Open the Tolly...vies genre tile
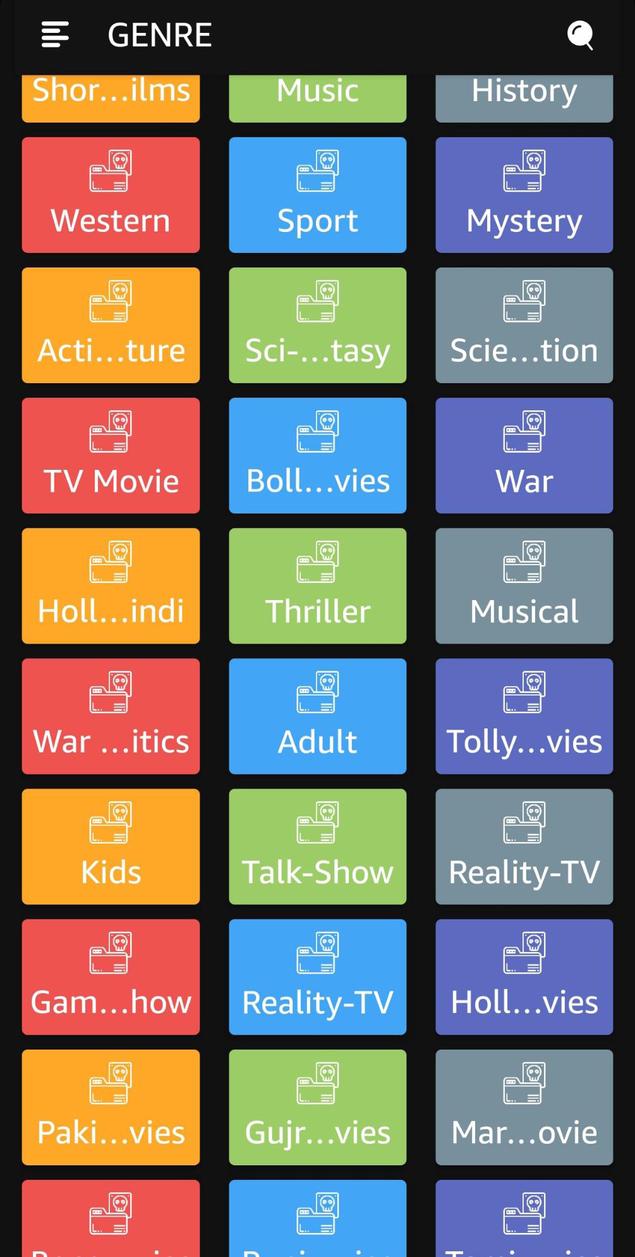 point(524,716)
